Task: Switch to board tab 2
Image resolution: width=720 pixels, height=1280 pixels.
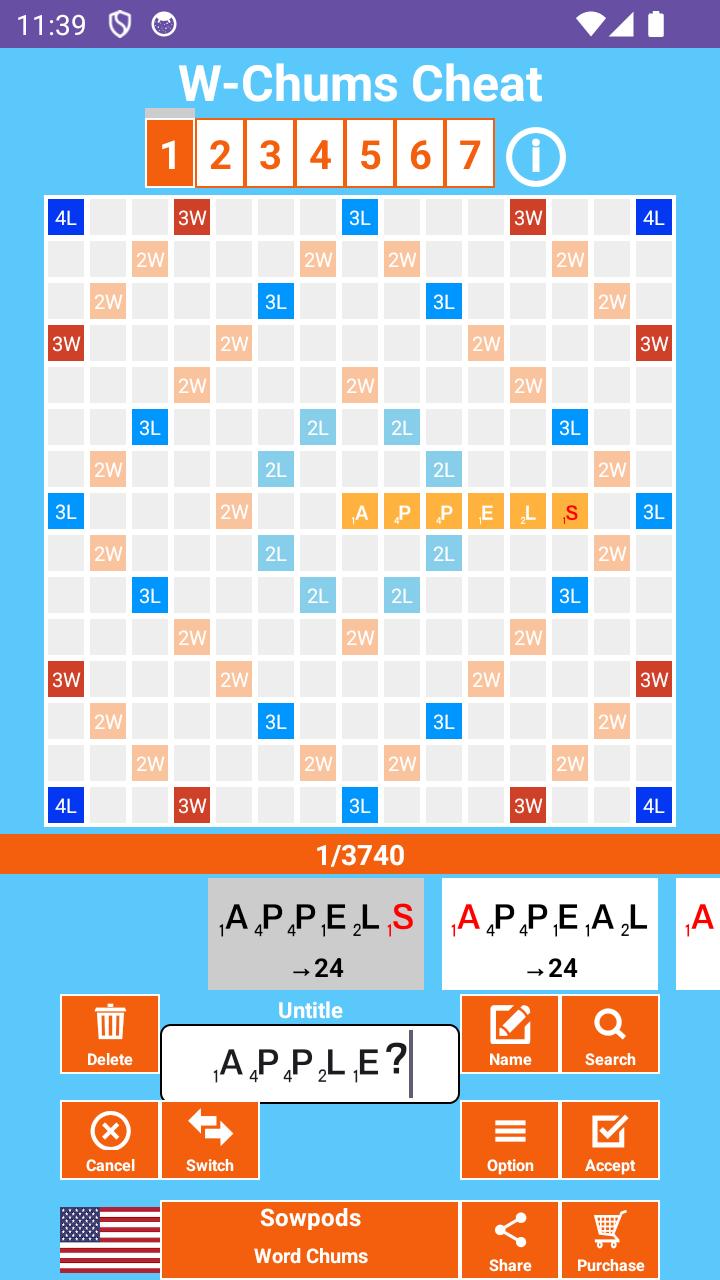Action: tap(220, 154)
